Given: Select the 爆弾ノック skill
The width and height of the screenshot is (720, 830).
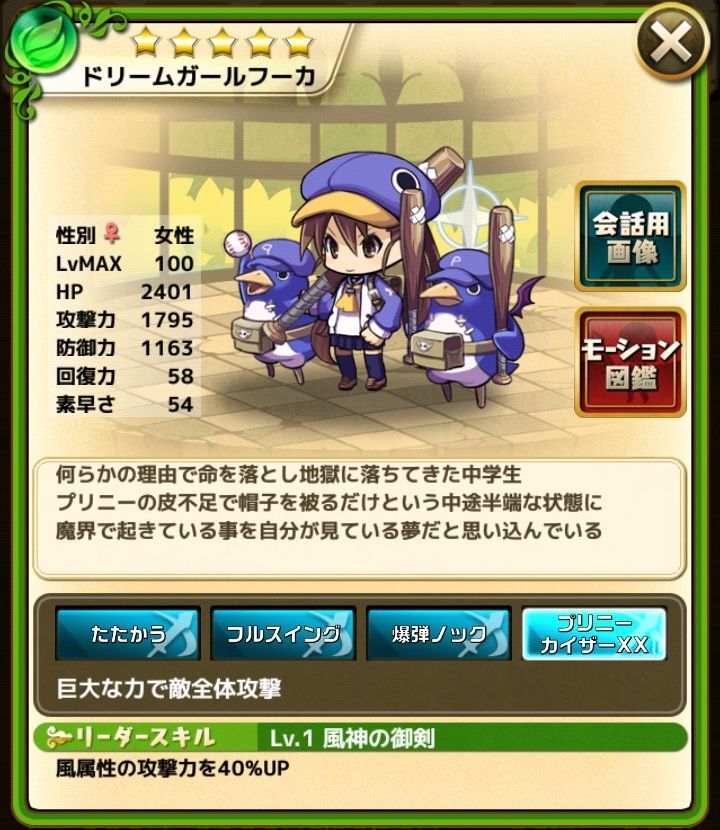Looking at the screenshot, I should (x=439, y=634).
